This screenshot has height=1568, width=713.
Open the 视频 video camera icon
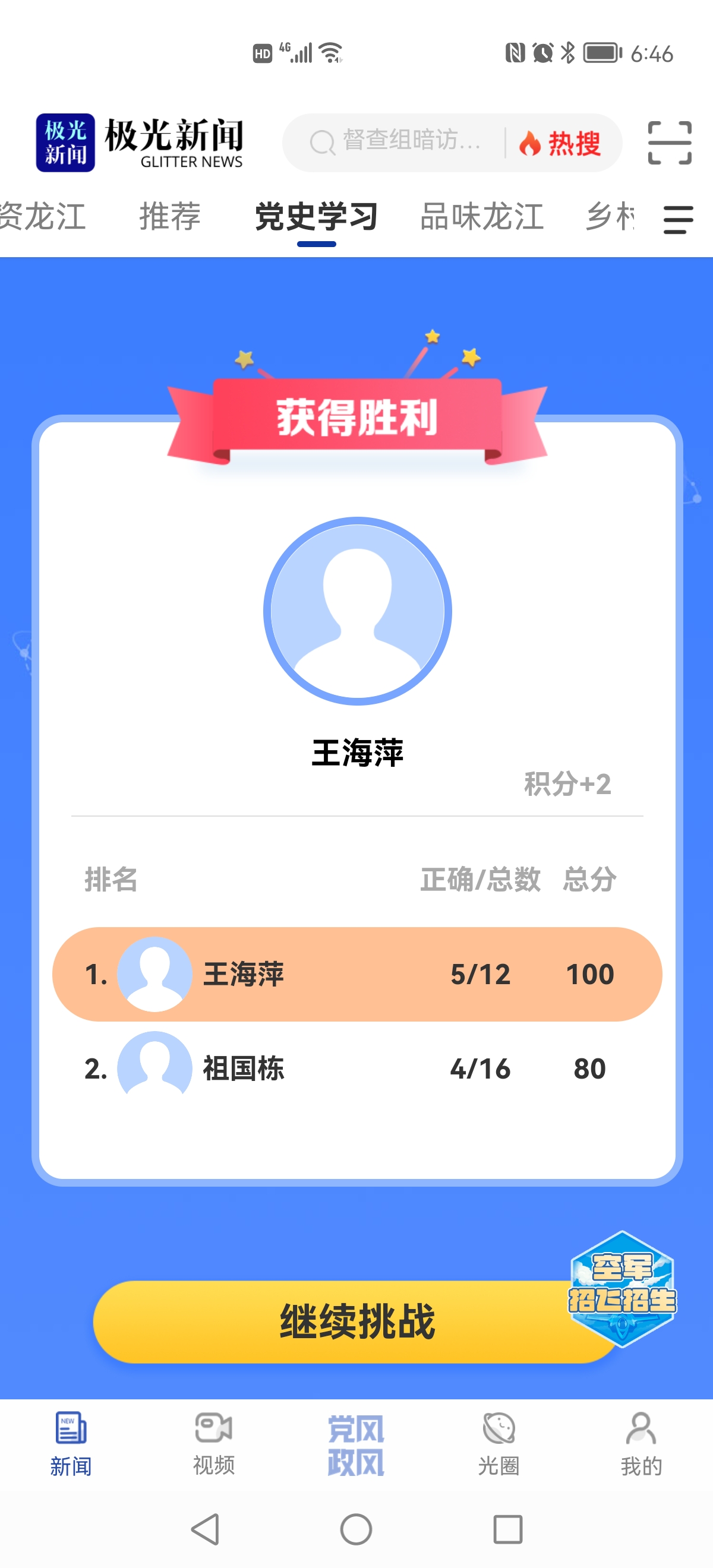214,1428
